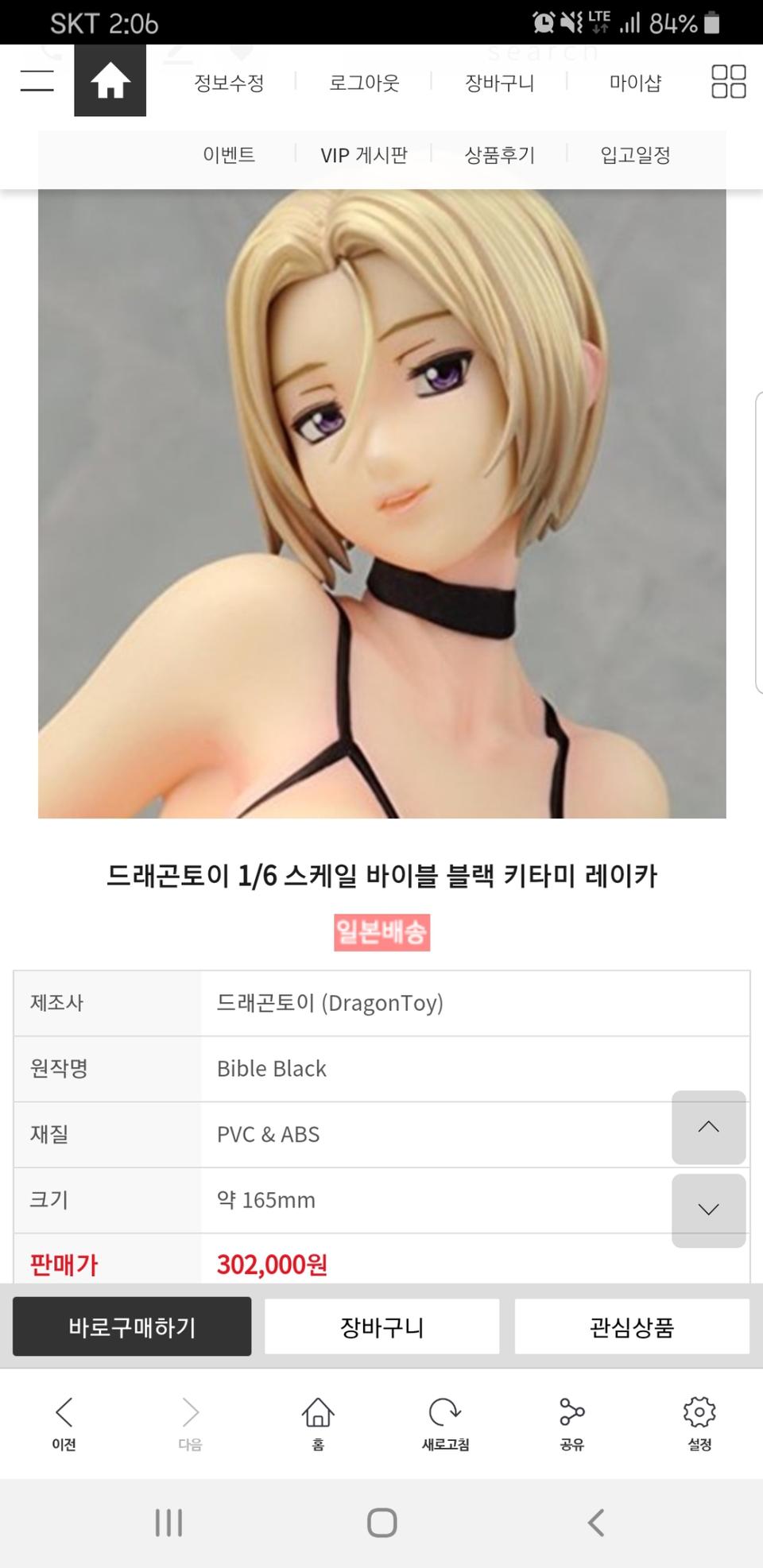The width and height of the screenshot is (763, 1568).
Task: Click the home icon in the top header
Action: (x=110, y=80)
